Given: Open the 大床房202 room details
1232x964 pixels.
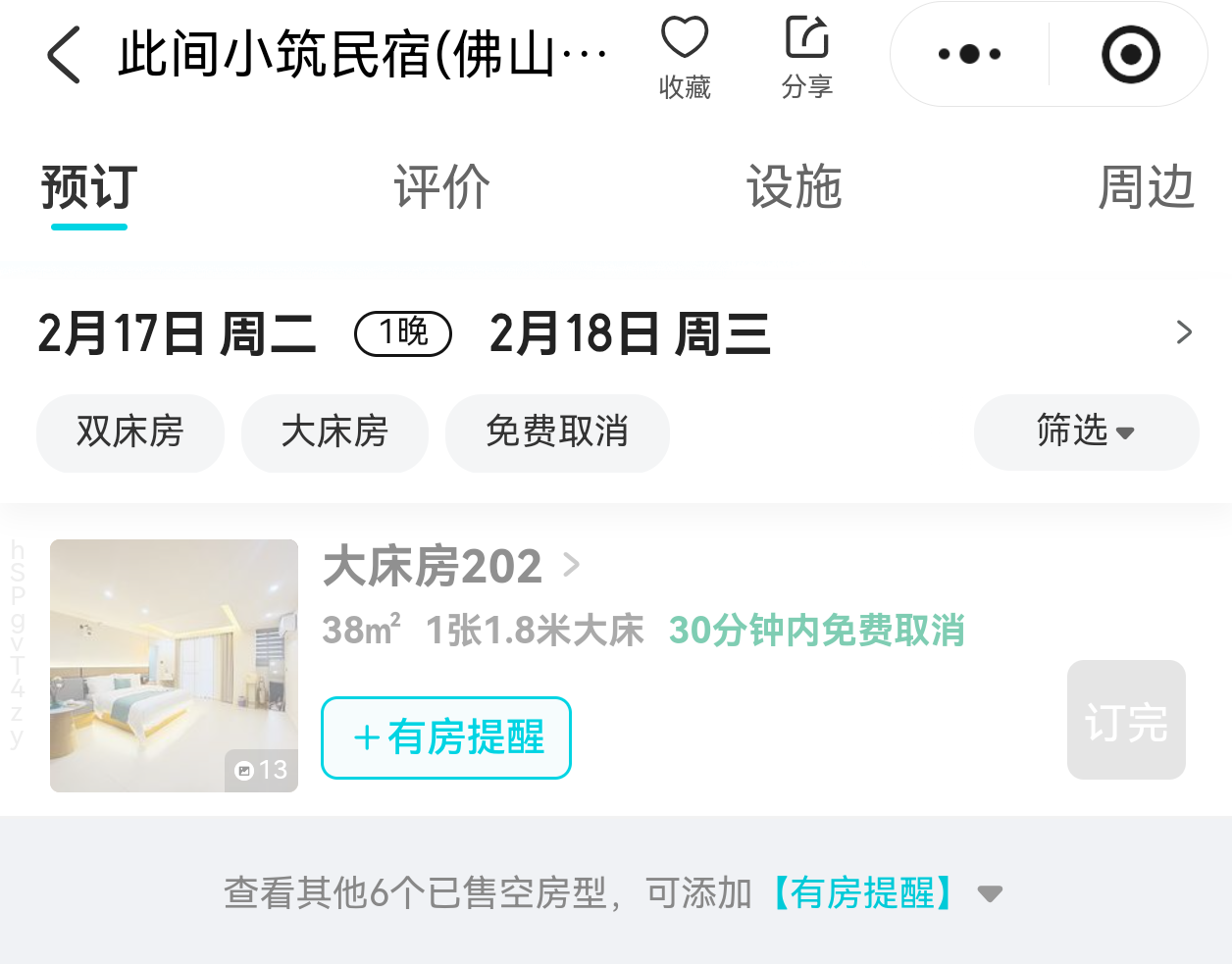Looking at the screenshot, I should click(451, 566).
